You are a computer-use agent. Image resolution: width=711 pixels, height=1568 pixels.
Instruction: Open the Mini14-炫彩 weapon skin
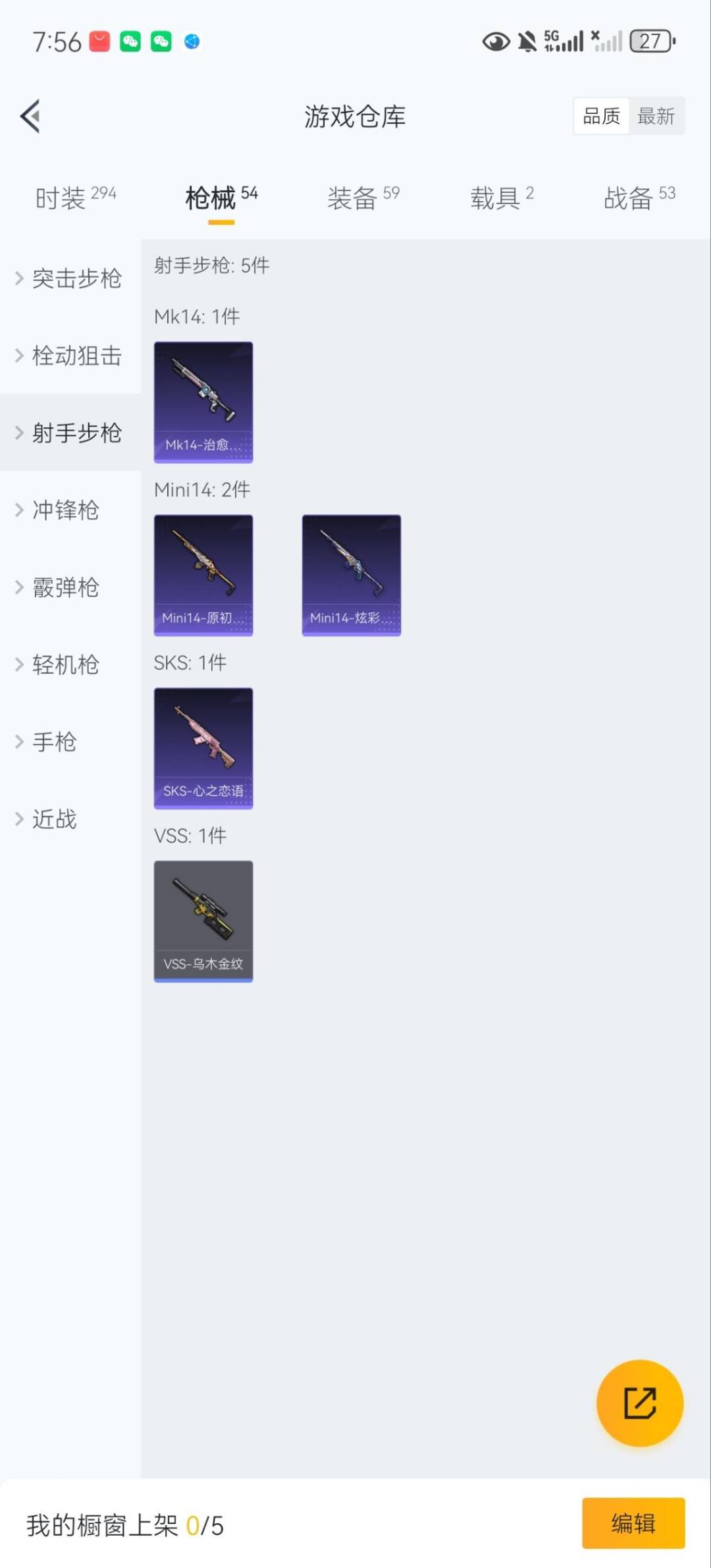point(351,575)
